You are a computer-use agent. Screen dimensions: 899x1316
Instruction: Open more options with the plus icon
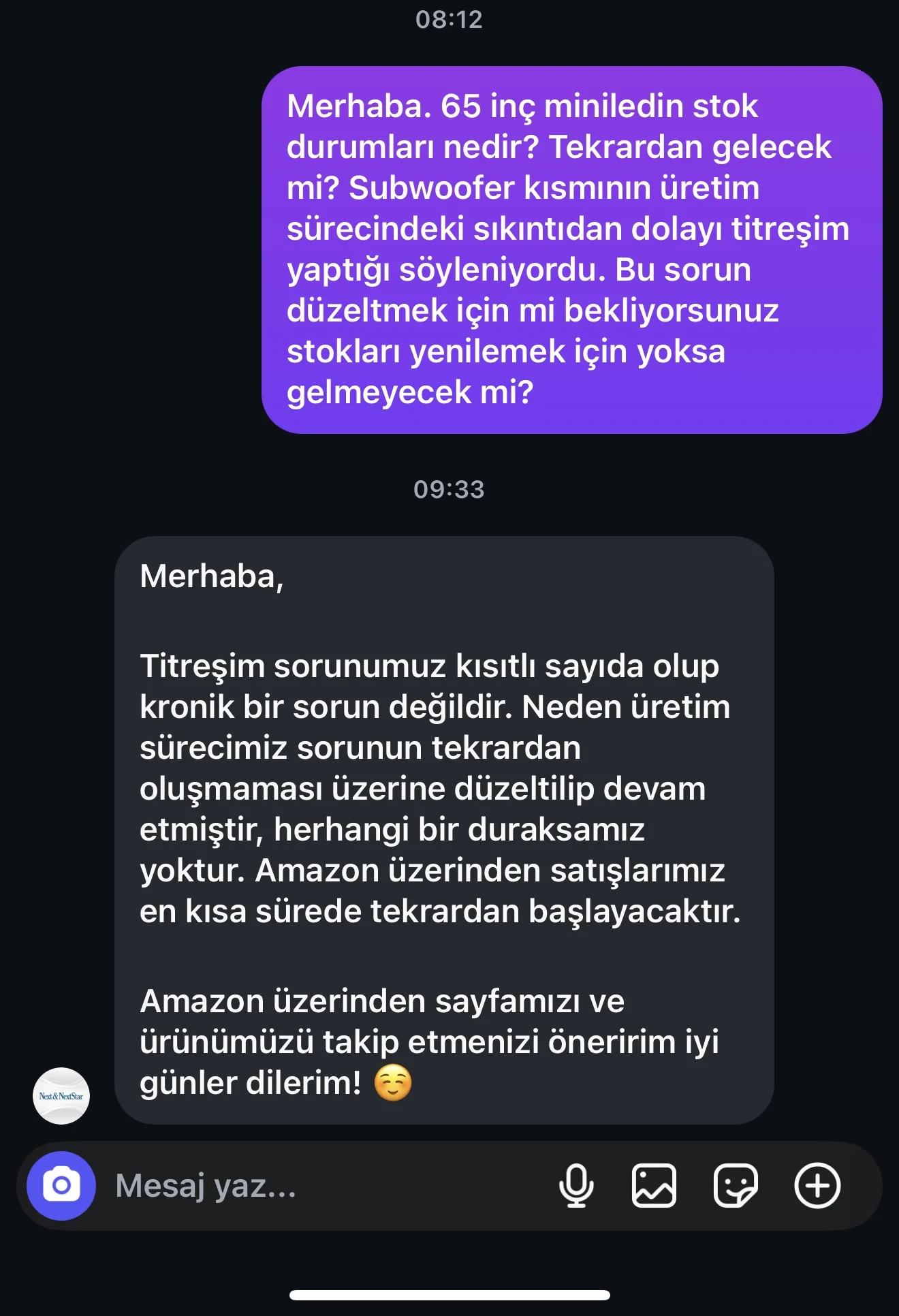pos(817,1185)
